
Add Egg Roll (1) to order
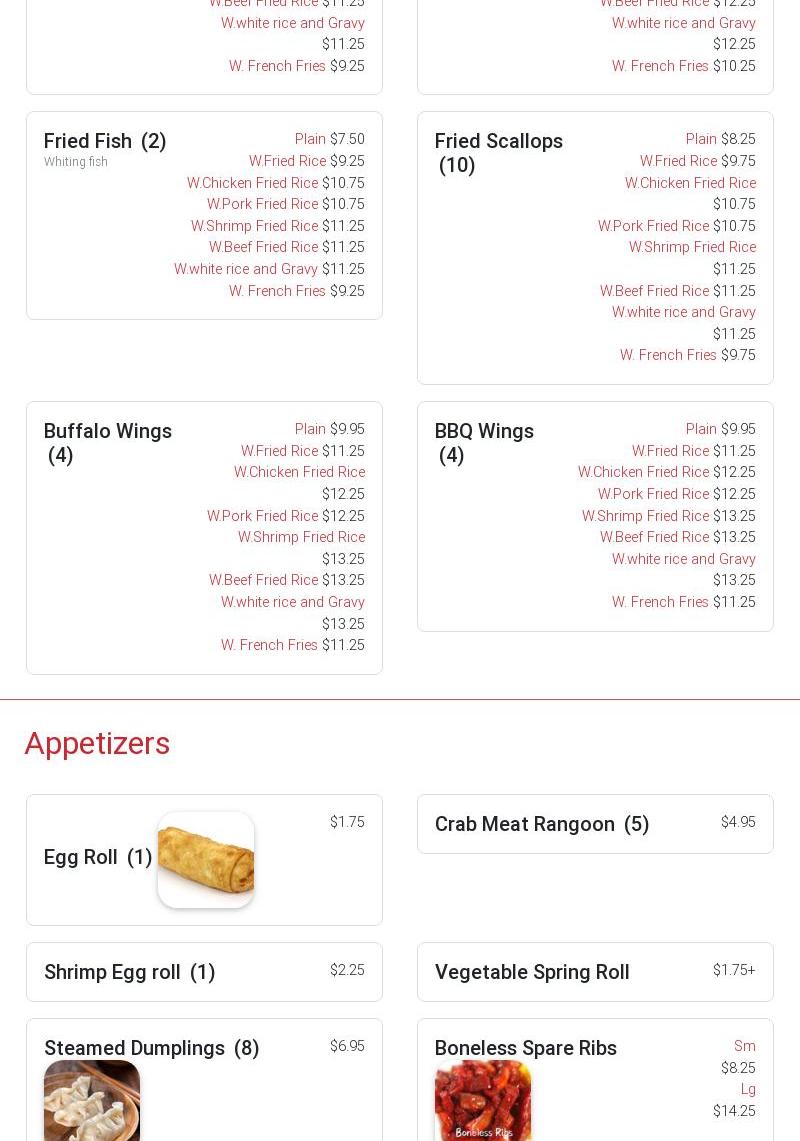98,857
